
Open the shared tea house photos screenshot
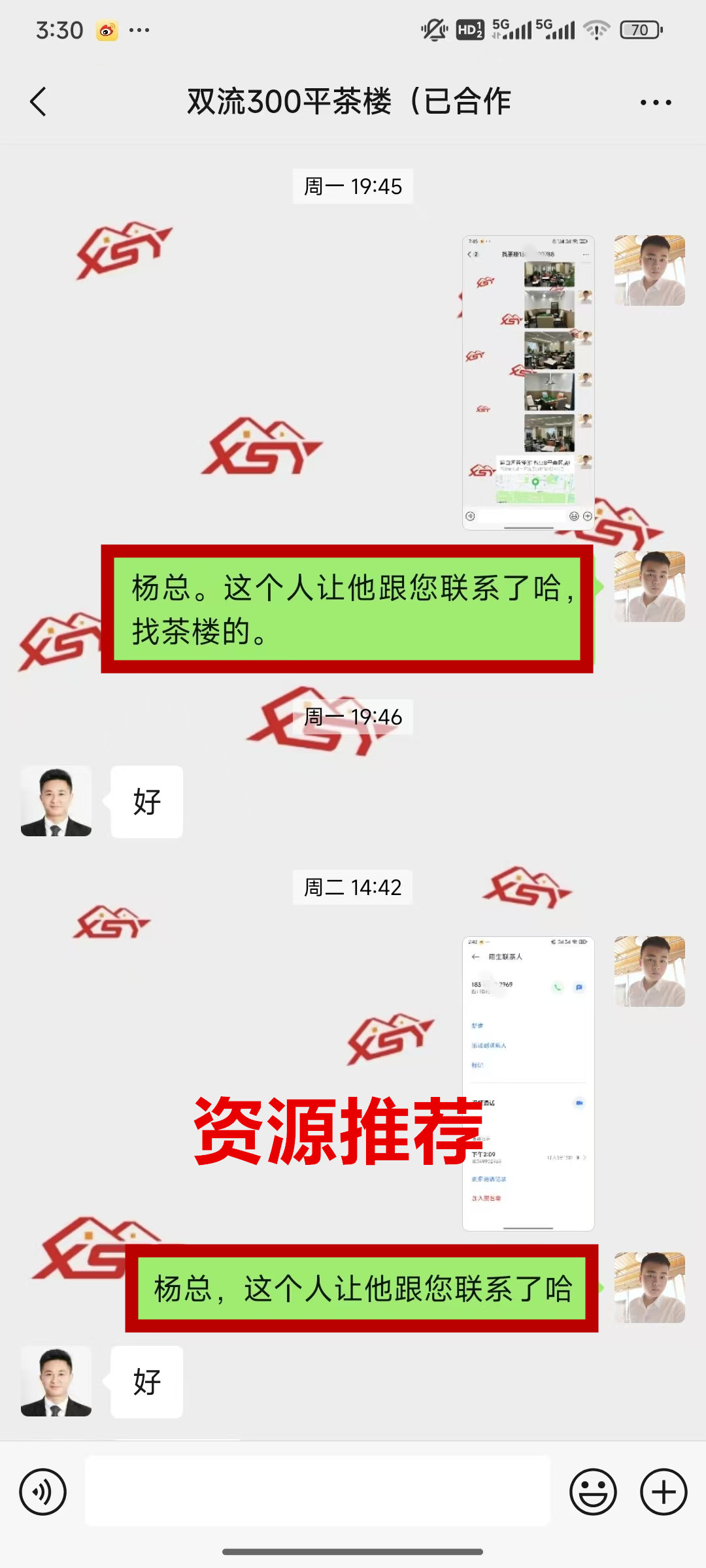[528, 382]
